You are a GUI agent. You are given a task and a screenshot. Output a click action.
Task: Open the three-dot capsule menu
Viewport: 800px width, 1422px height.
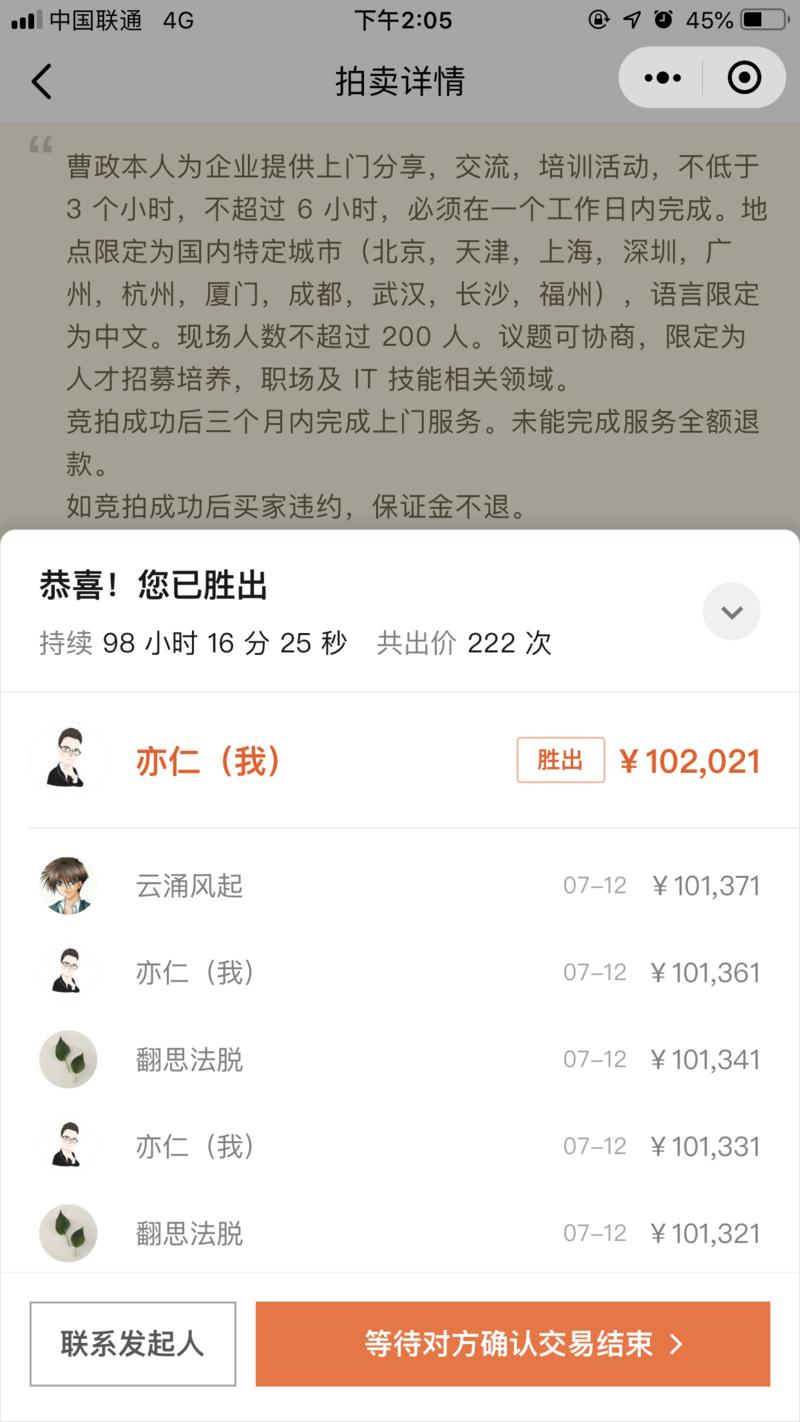[660, 77]
